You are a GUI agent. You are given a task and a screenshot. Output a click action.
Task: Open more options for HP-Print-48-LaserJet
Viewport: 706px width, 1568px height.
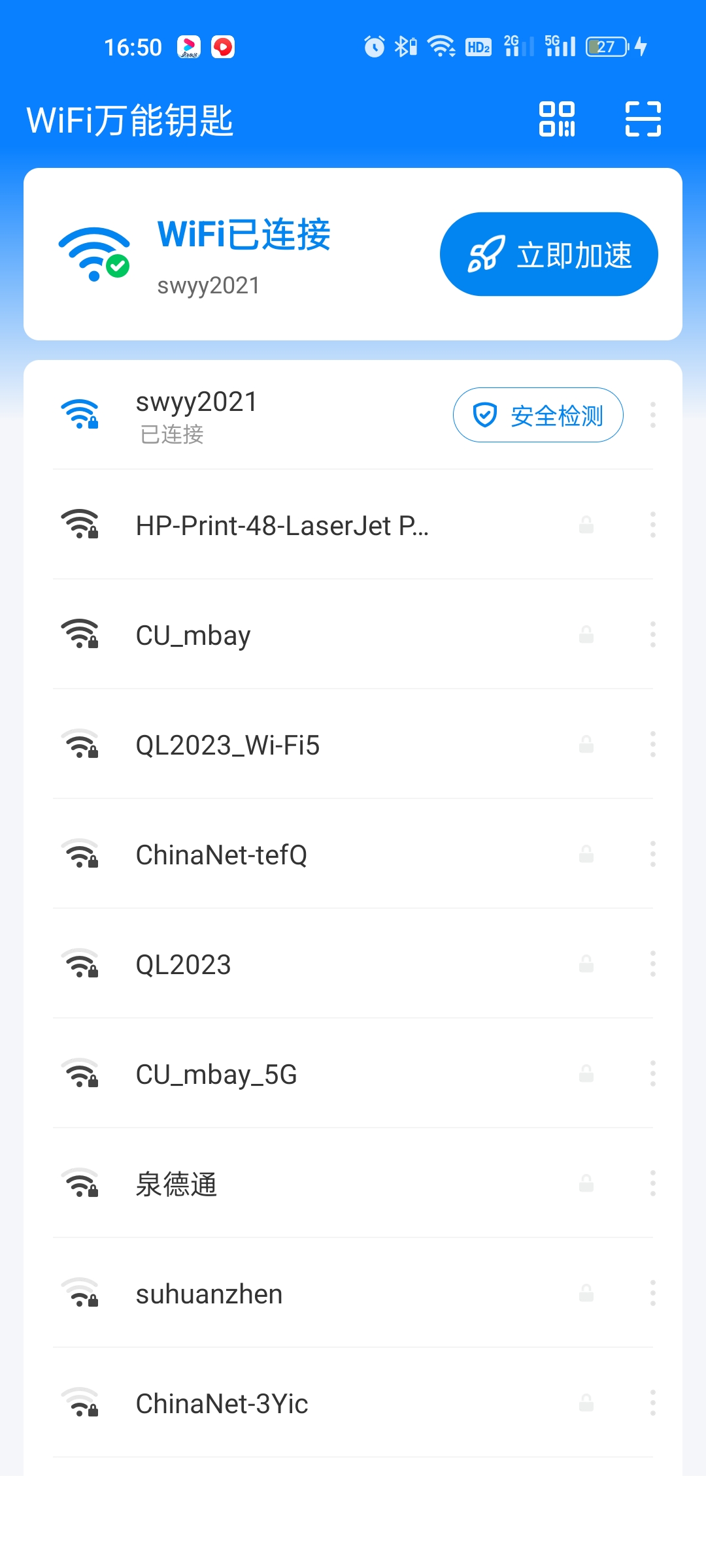pyautogui.click(x=652, y=525)
